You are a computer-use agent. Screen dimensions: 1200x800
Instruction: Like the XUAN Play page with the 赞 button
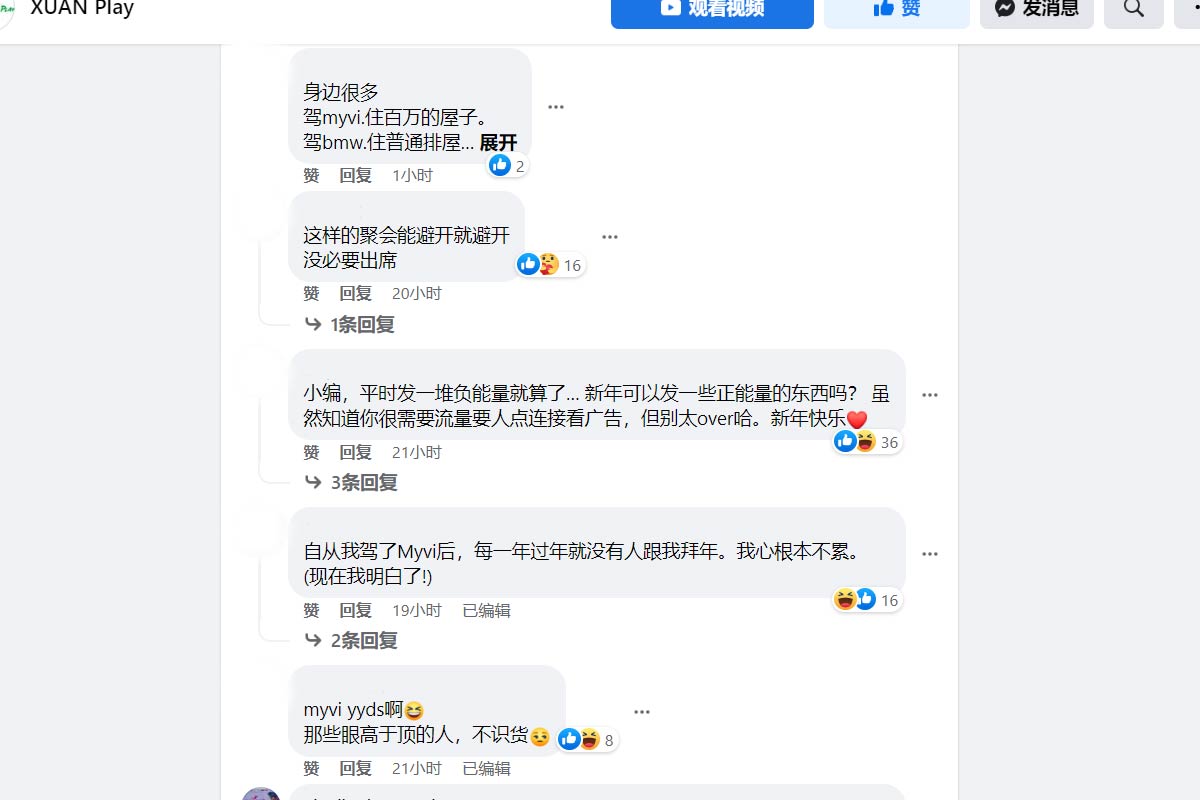(x=897, y=9)
